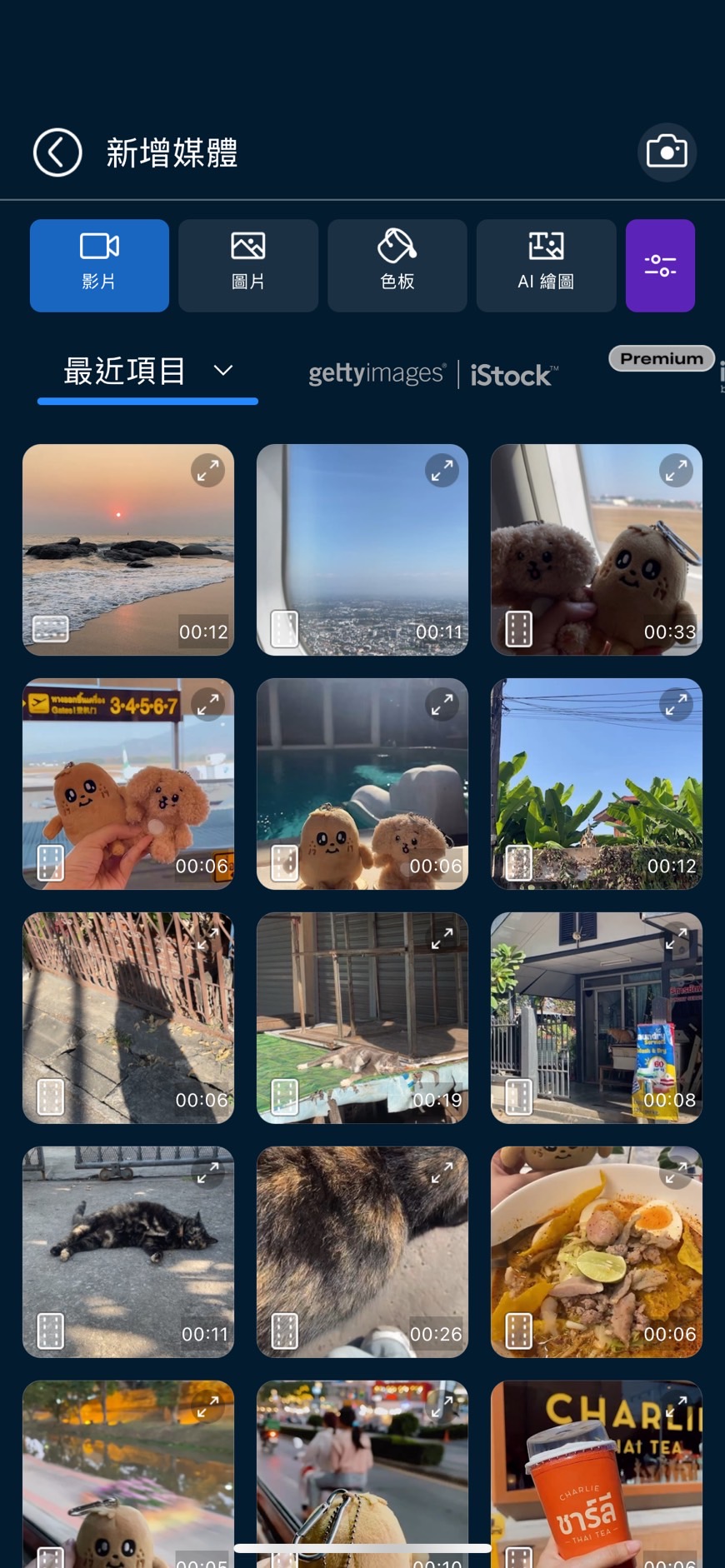
Task: Open the camera to capture media
Action: pyautogui.click(x=667, y=152)
